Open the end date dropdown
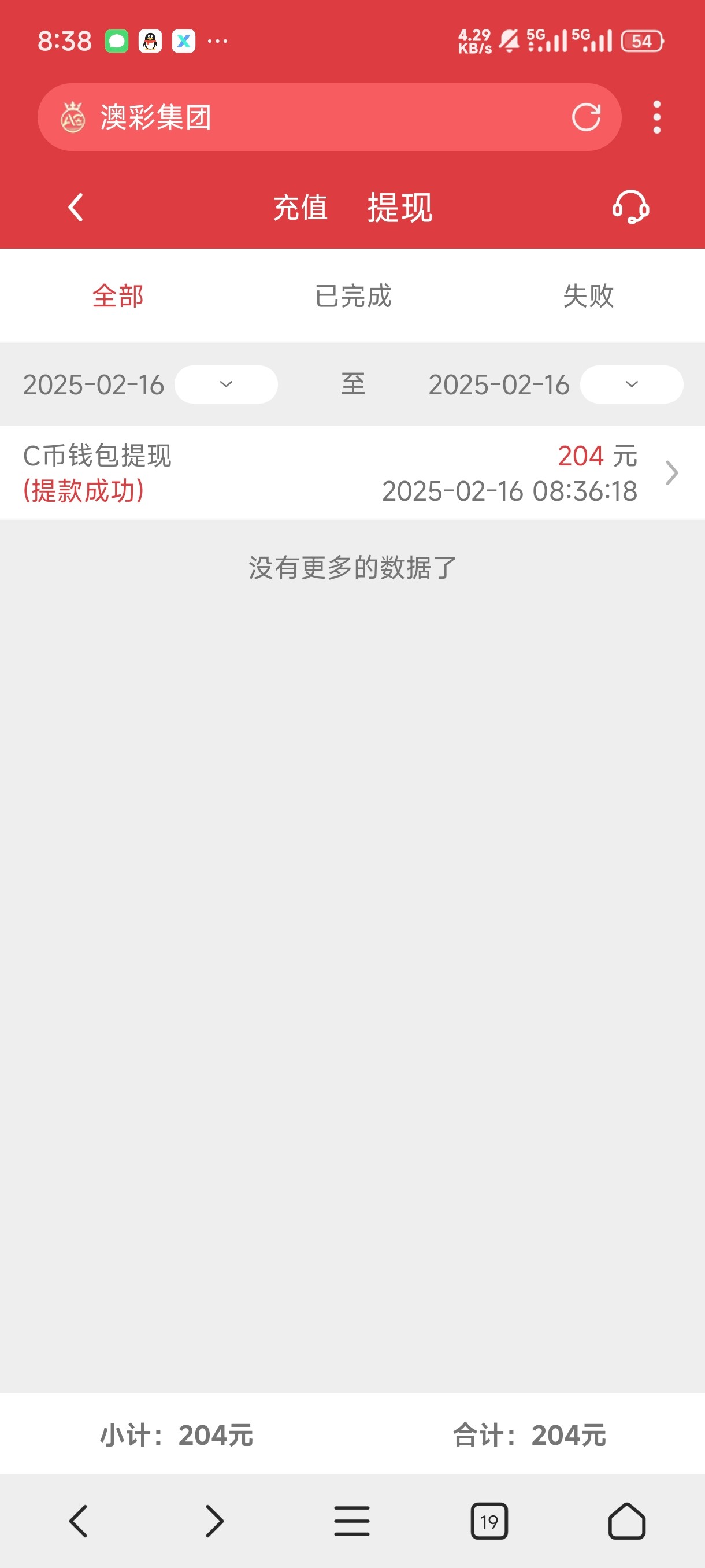 pyautogui.click(x=631, y=384)
